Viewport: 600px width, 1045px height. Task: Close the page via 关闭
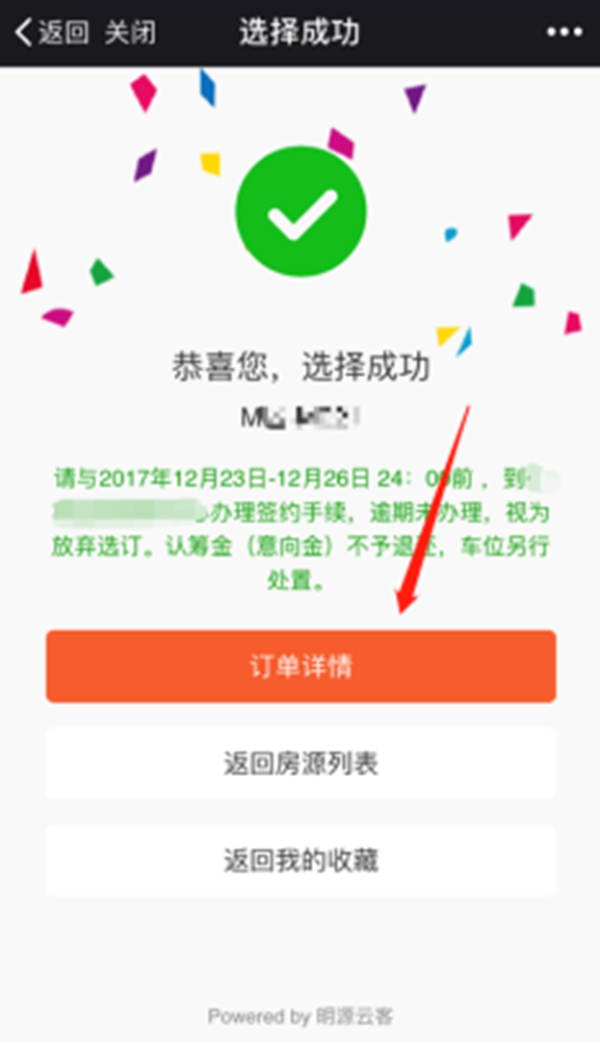coord(130,33)
